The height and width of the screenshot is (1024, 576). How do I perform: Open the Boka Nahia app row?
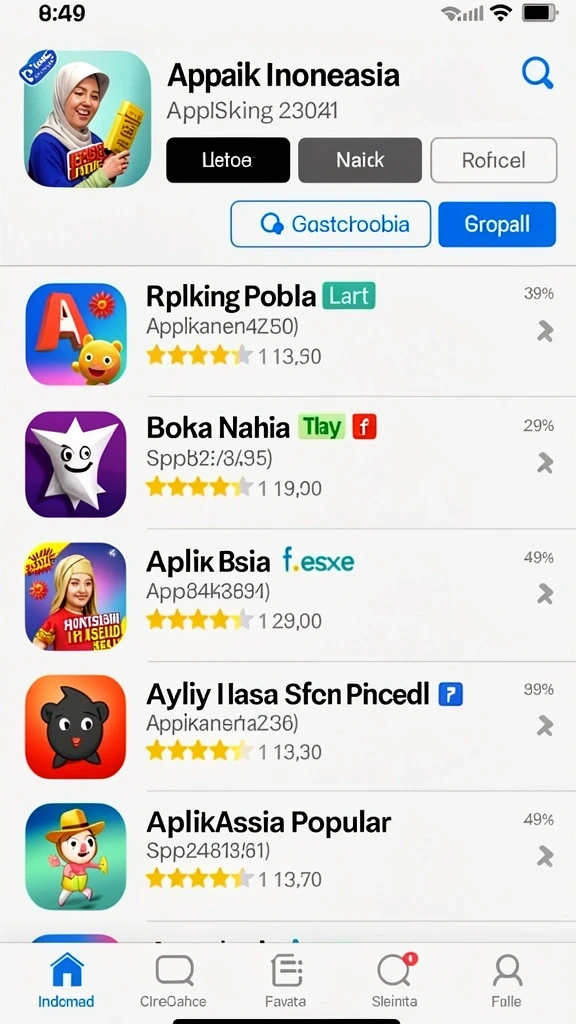point(288,464)
